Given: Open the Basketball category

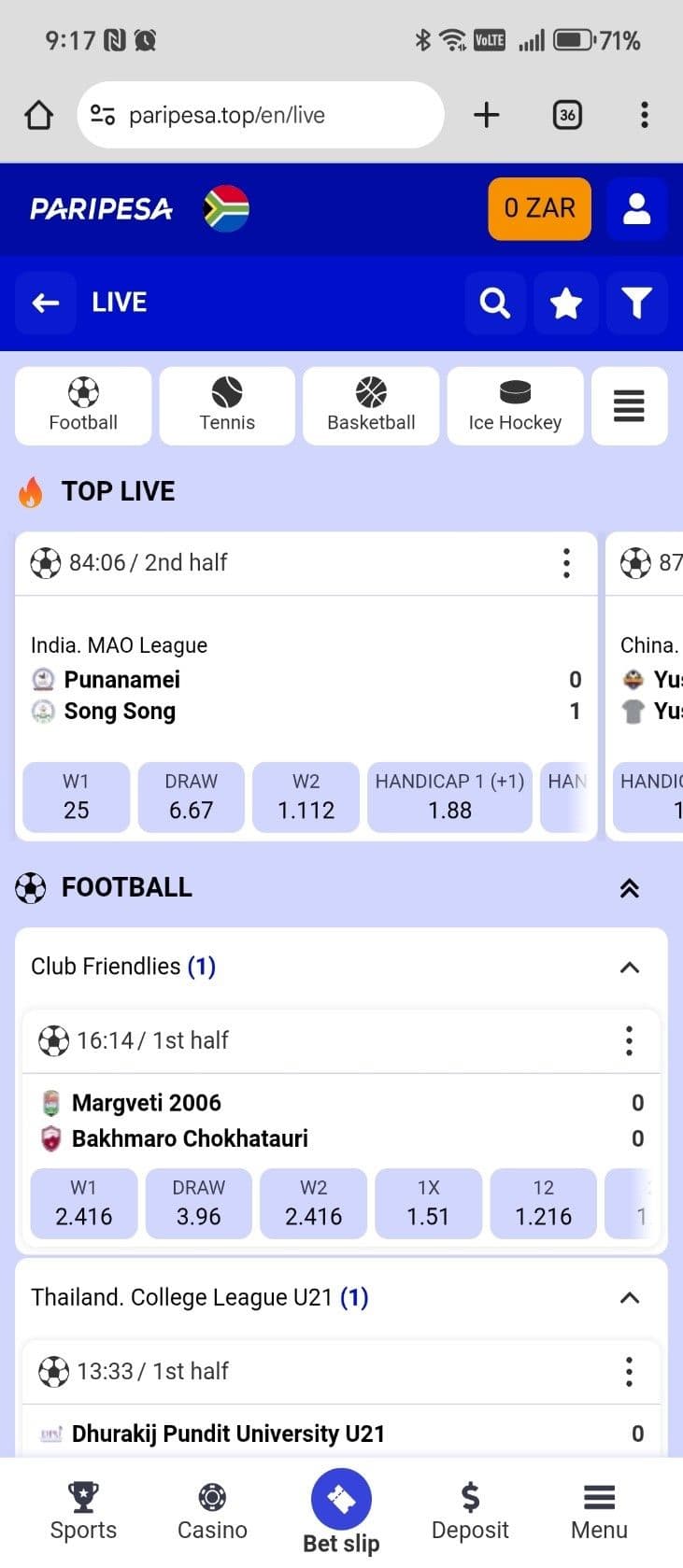Looking at the screenshot, I should point(370,406).
